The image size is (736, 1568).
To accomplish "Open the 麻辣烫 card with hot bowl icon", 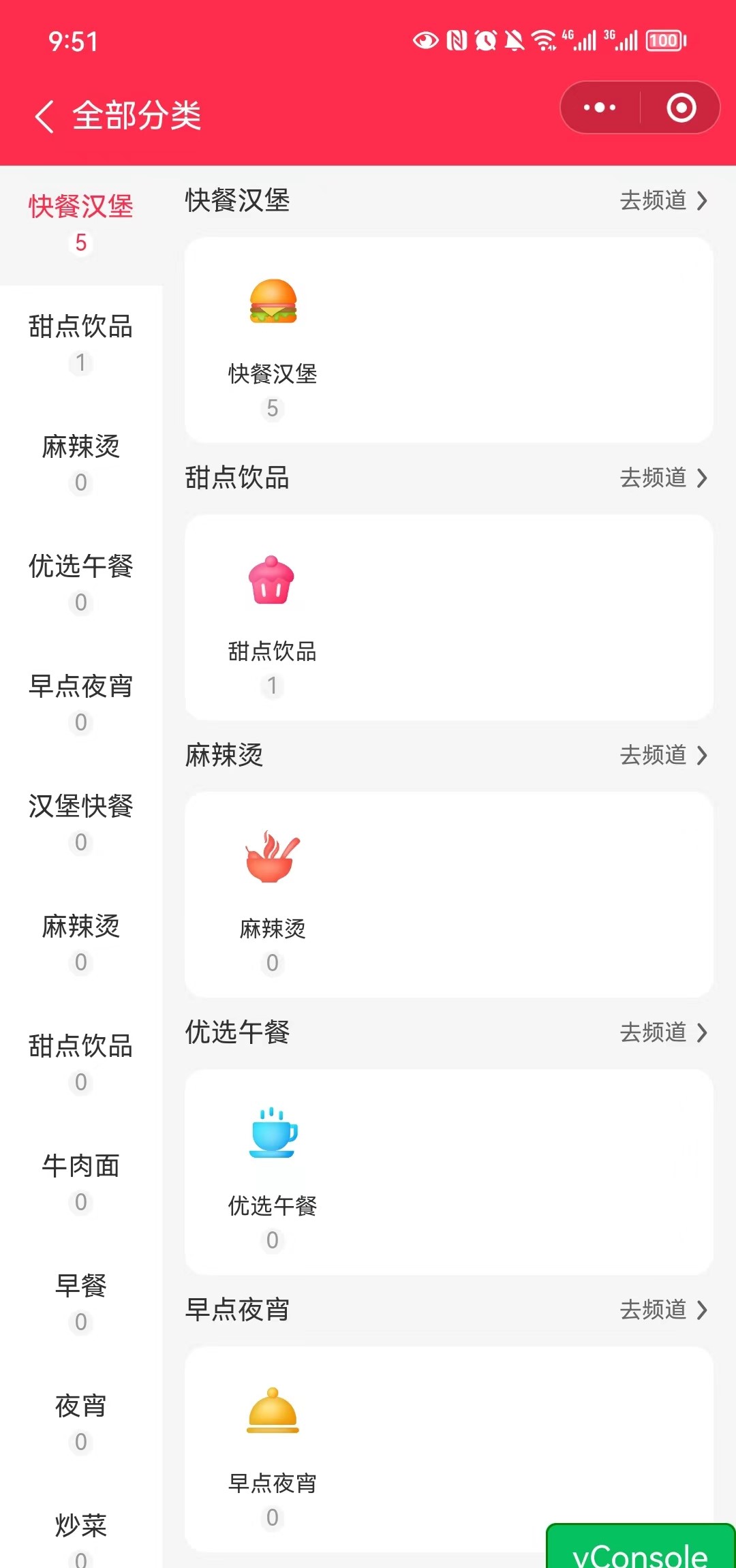I will (273, 894).
